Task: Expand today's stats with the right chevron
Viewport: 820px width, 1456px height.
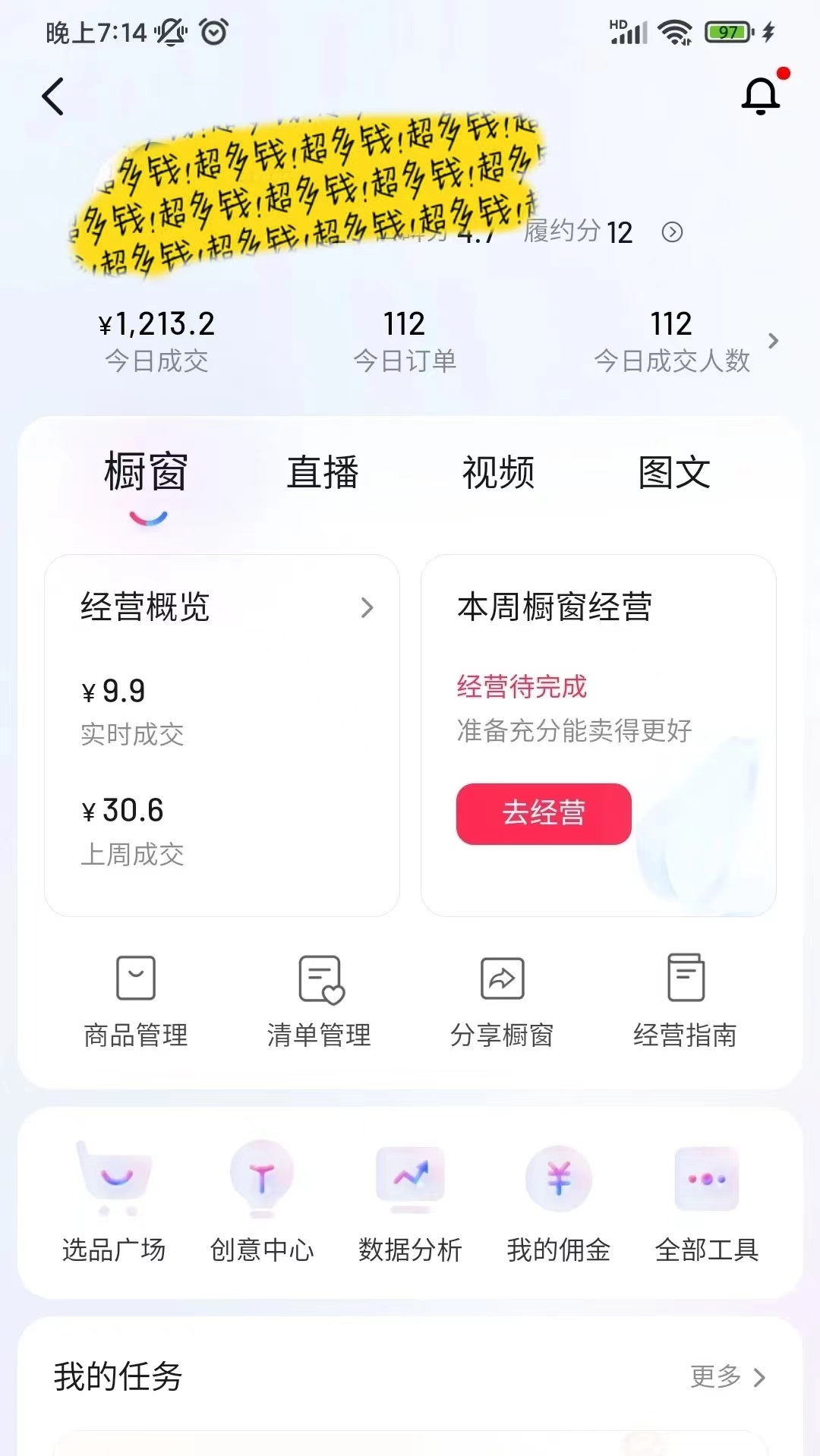Action: tap(773, 341)
